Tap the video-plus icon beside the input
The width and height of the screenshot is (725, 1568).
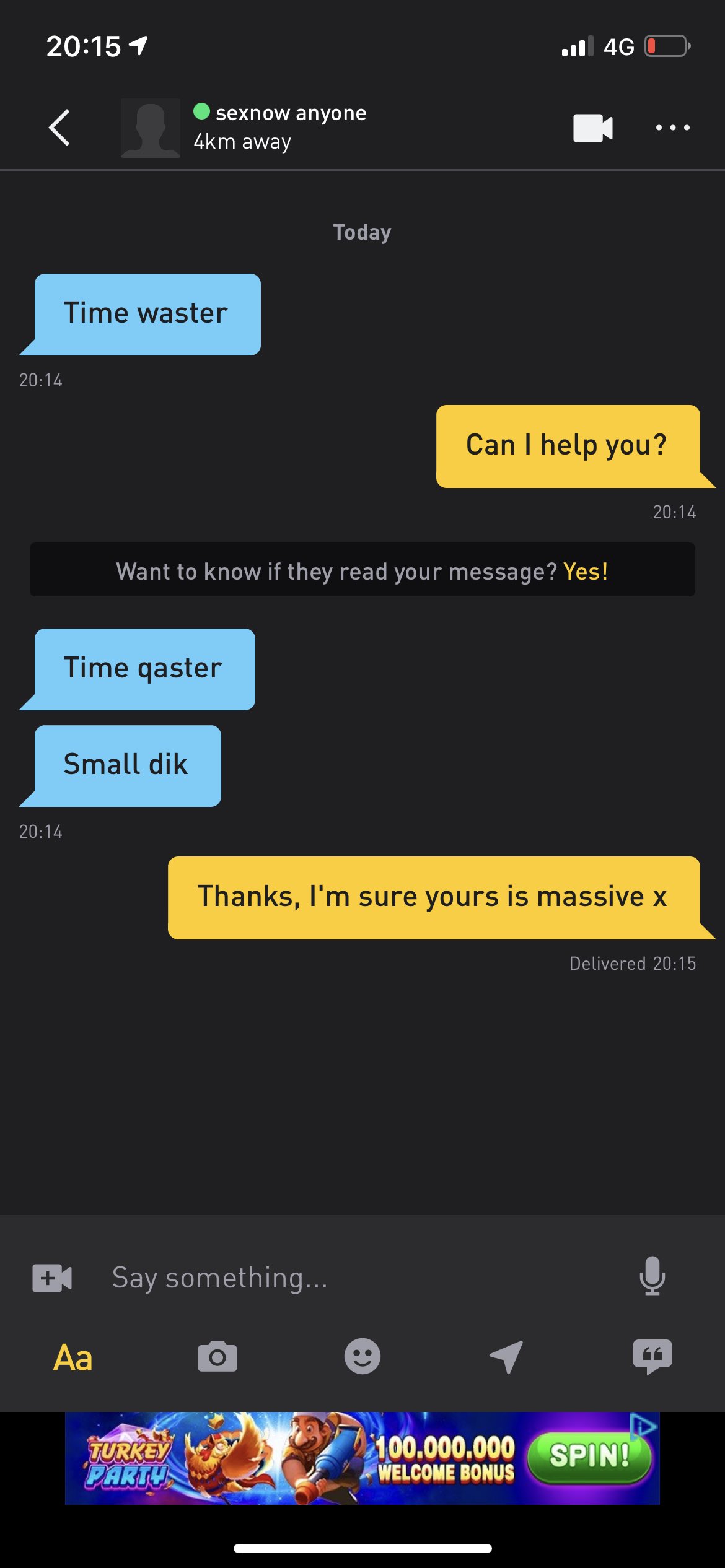pos(52,1278)
